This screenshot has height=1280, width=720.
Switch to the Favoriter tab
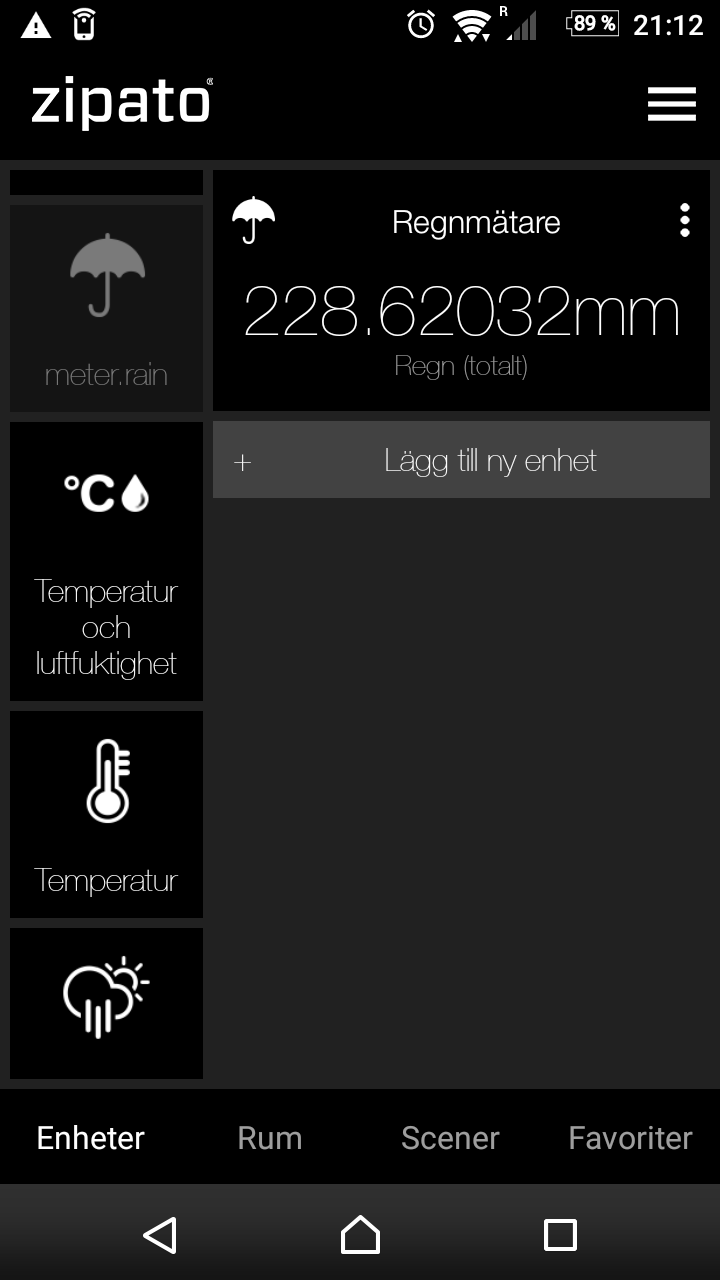pos(630,1138)
